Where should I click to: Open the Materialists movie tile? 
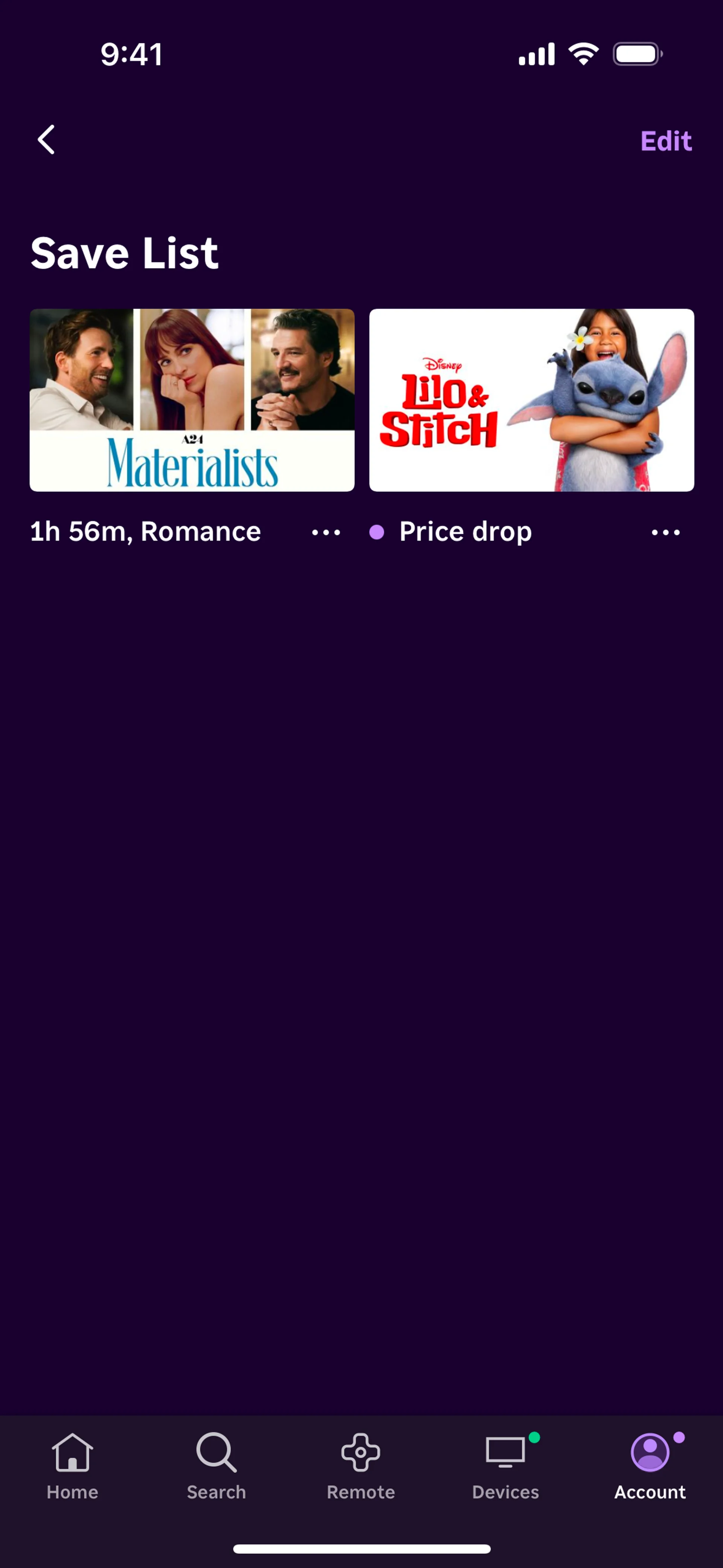click(x=192, y=400)
